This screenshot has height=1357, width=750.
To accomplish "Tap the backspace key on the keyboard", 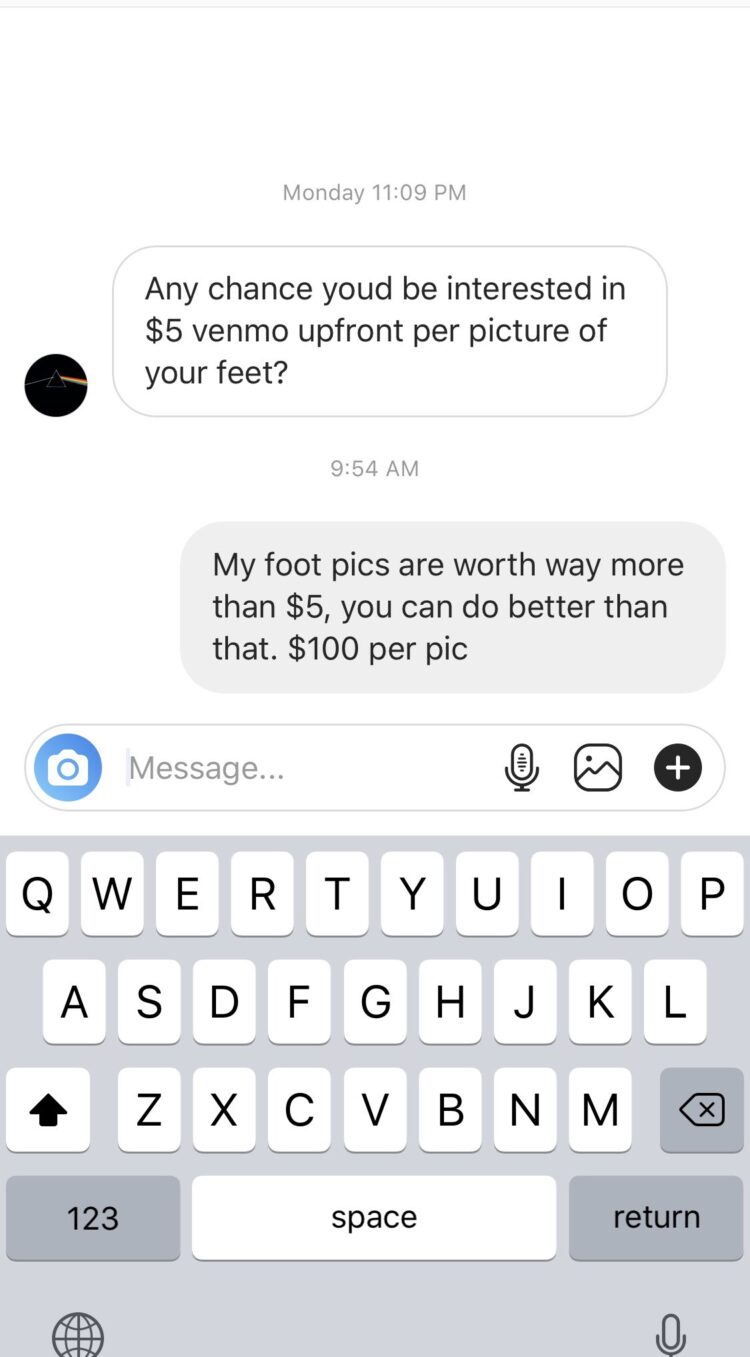I will click(x=701, y=1109).
